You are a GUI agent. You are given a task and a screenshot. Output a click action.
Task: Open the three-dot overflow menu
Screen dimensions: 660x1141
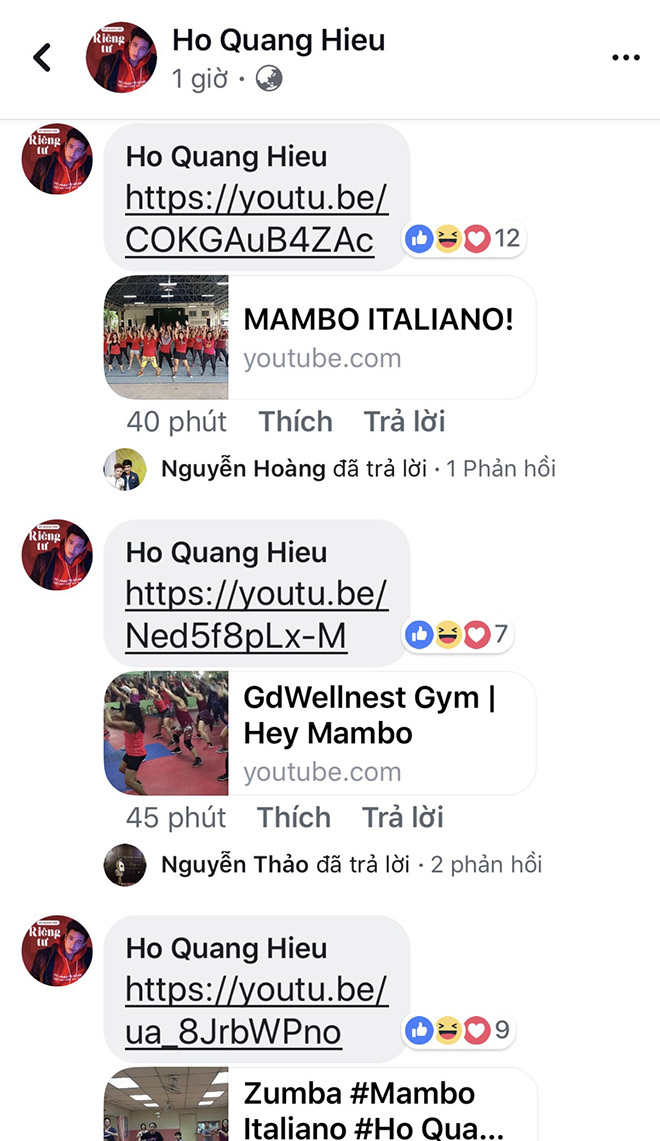[x=625, y=58]
